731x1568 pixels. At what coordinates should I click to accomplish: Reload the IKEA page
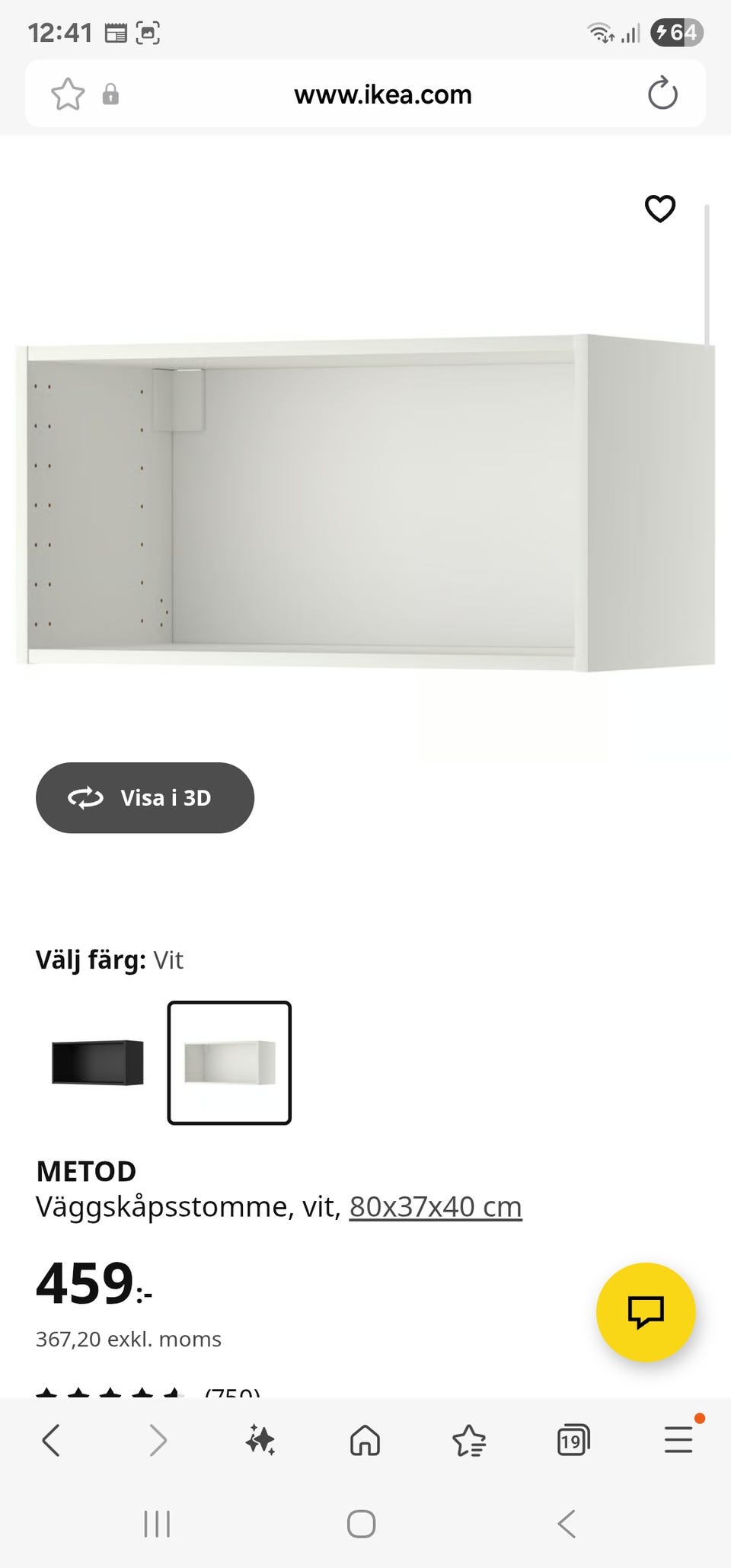(x=664, y=94)
